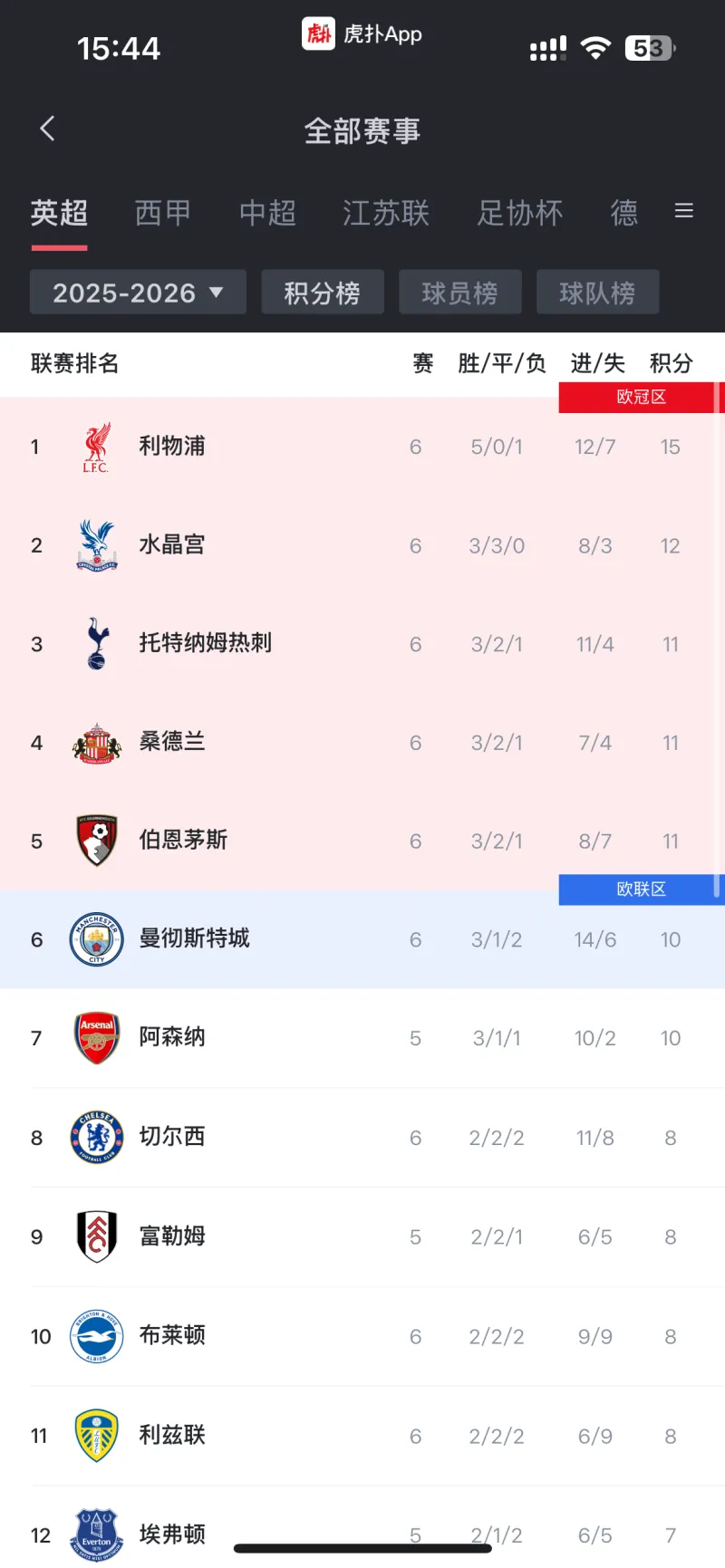Open the league list menu icon
This screenshot has height=1568, width=725.
(684, 211)
